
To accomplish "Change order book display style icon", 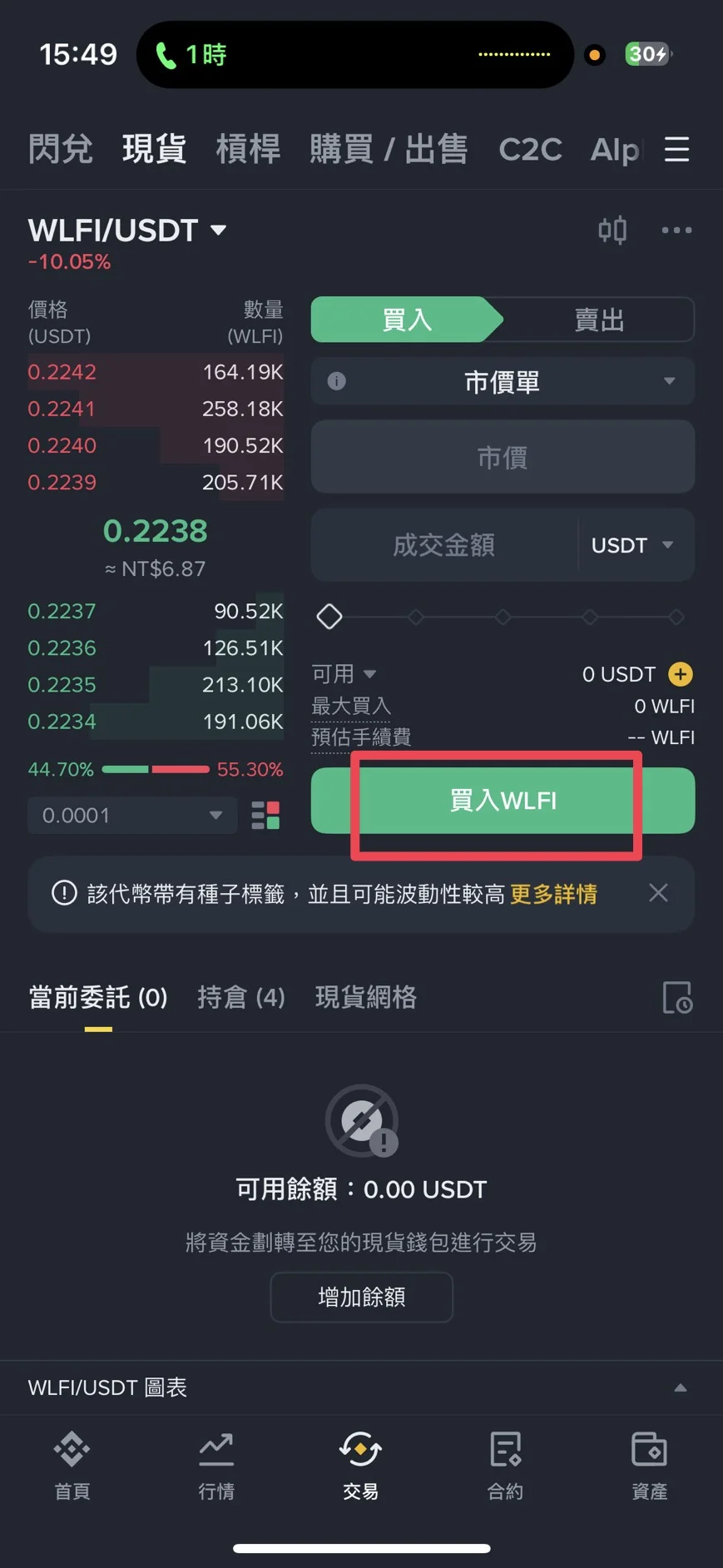I will click(265, 816).
